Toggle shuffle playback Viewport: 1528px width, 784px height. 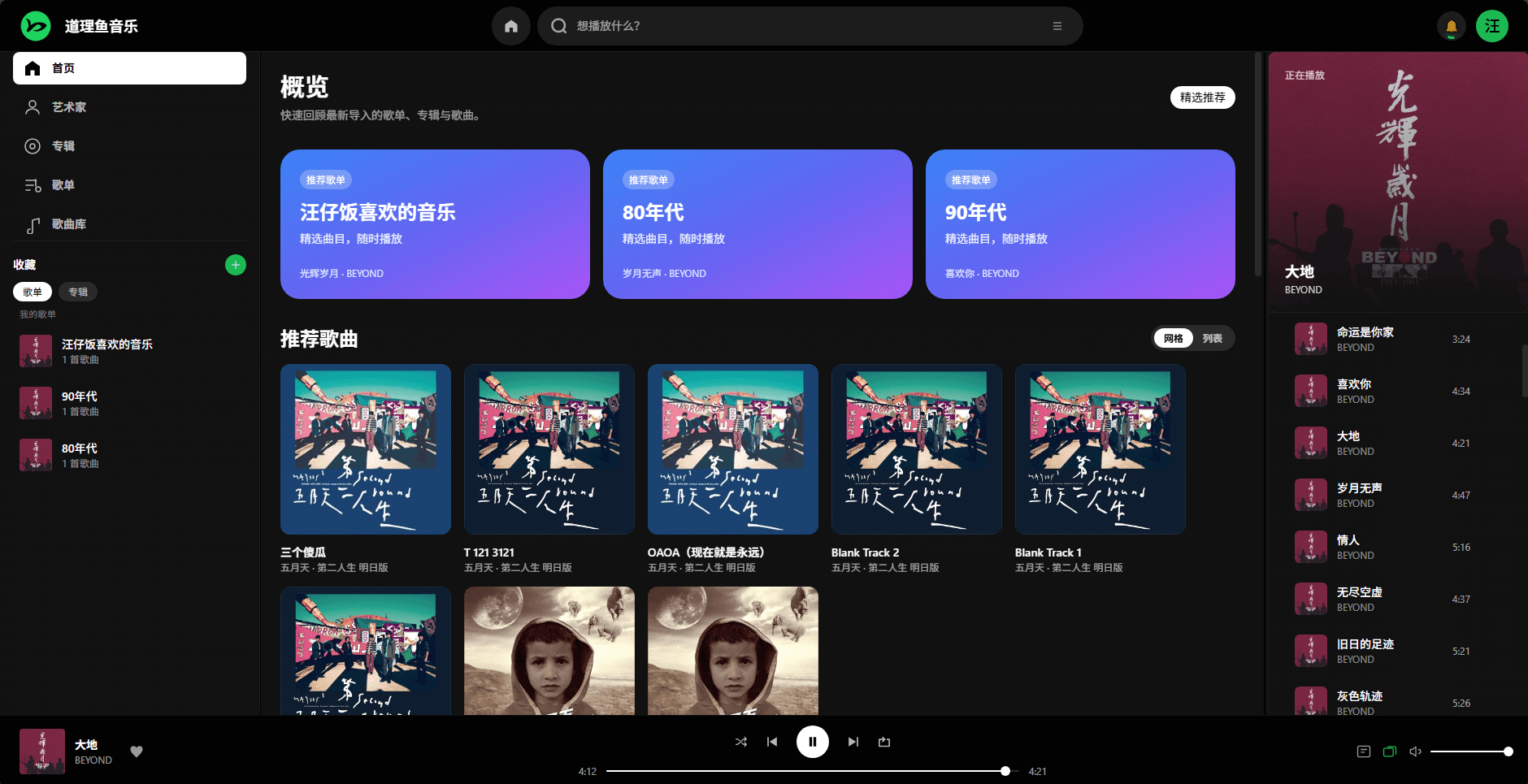(x=740, y=742)
